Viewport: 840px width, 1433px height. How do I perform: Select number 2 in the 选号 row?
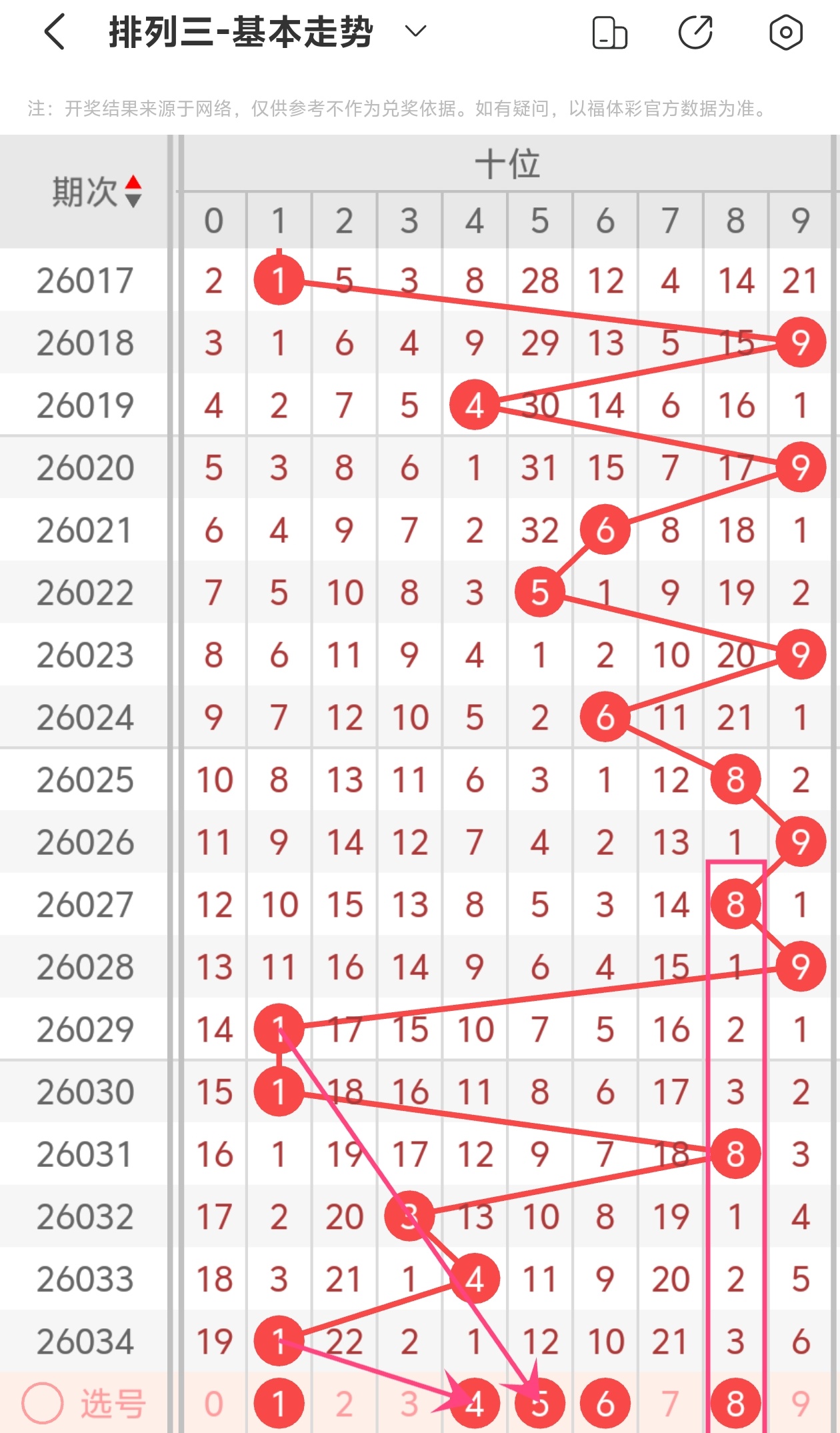click(x=344, y=1404)
